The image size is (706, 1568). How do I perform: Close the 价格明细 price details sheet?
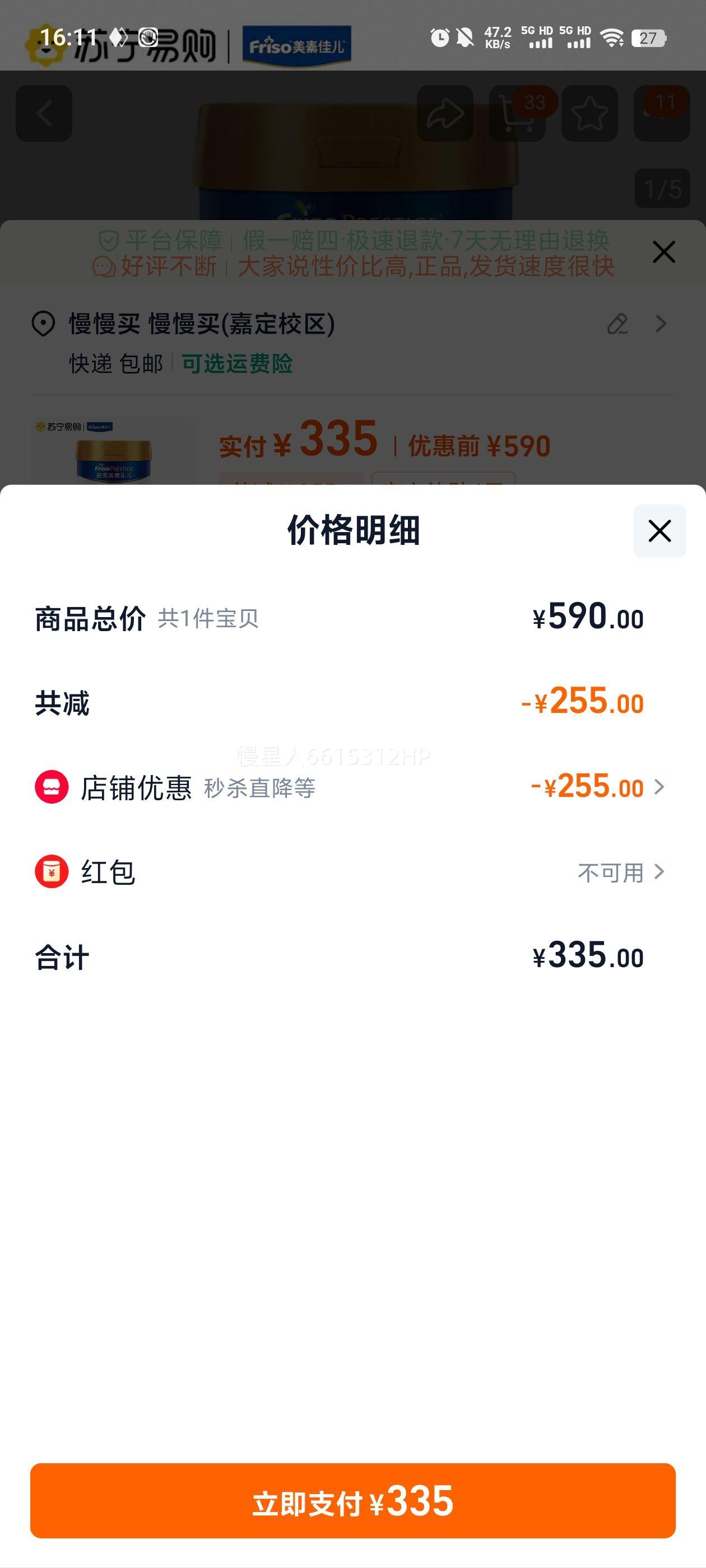(x=659, y=531)
